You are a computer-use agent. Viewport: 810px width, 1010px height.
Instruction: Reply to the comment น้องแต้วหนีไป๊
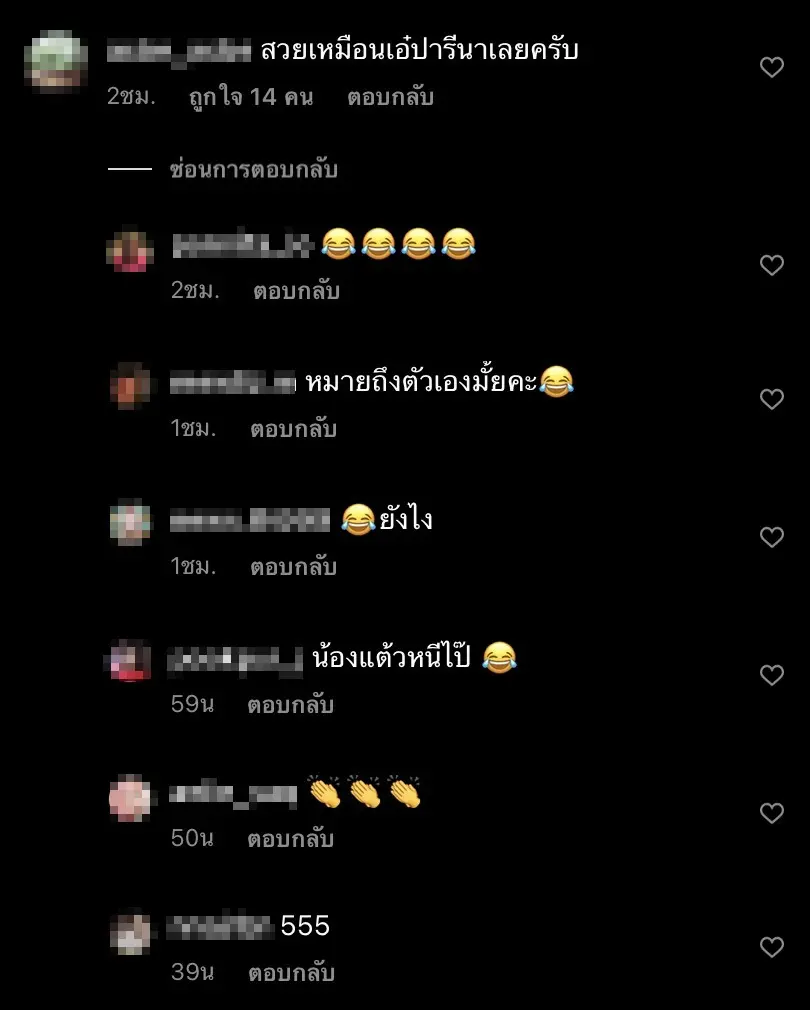coord(290,705)
